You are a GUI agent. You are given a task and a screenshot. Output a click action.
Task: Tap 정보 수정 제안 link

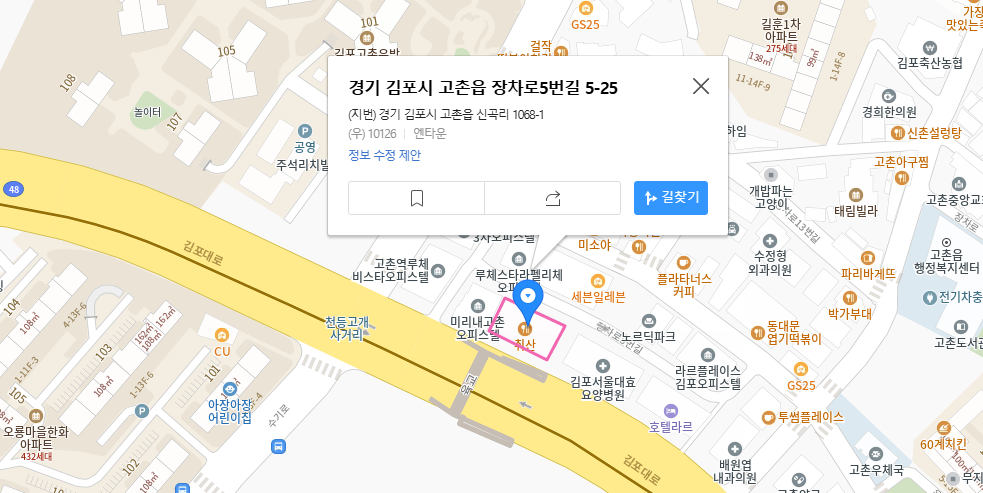coord(384,155)
